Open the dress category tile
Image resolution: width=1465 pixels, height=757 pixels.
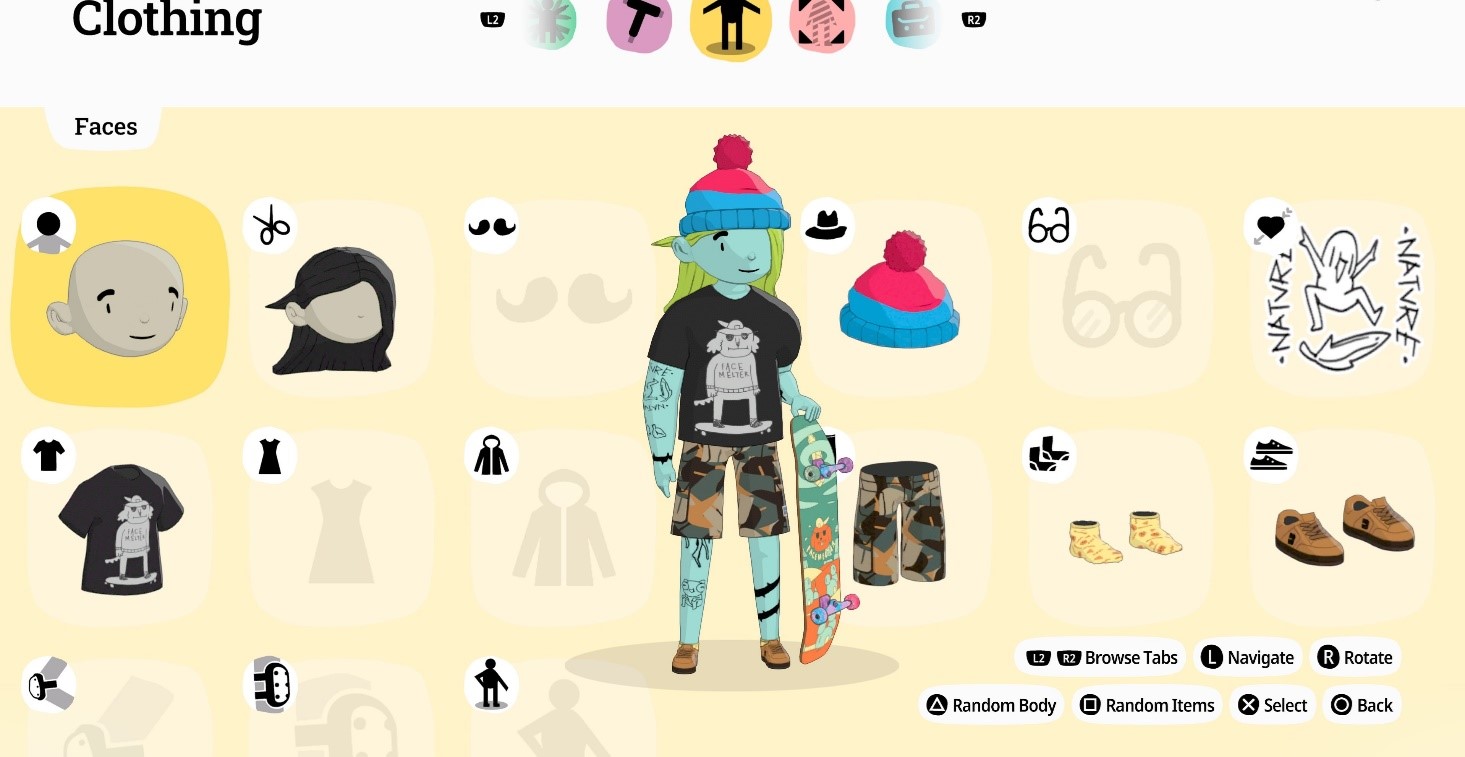342,530
